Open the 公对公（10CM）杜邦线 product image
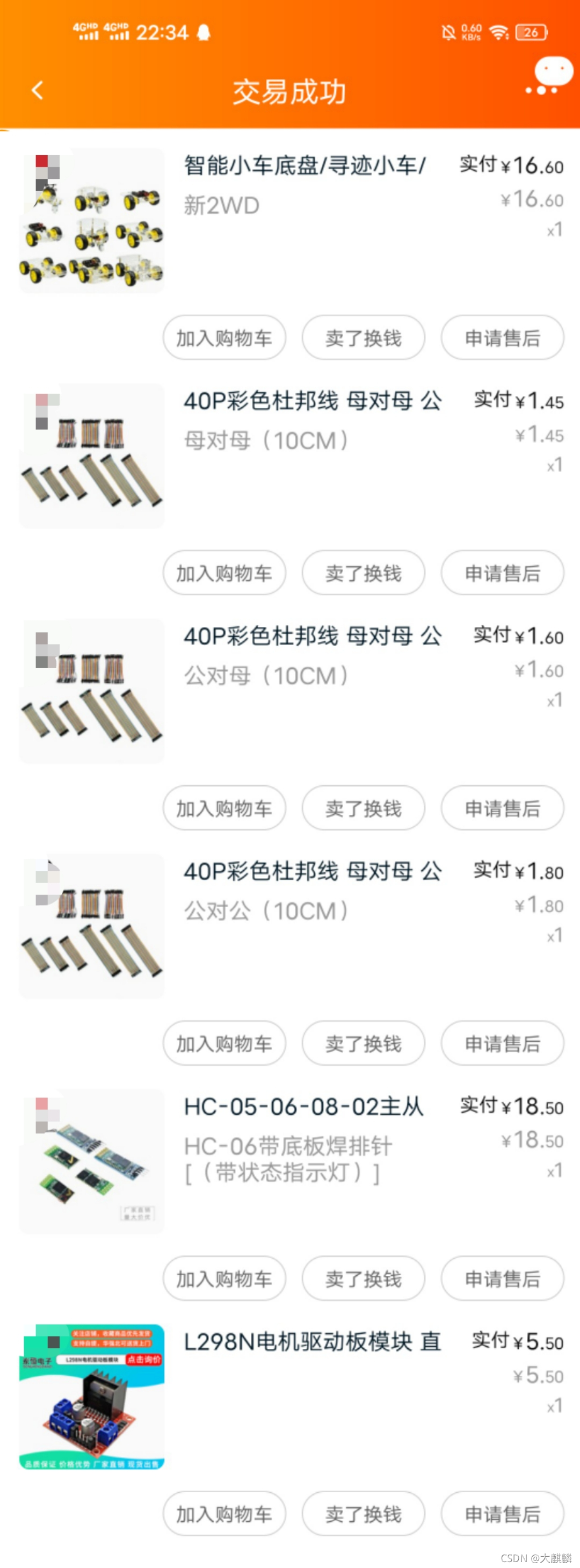The image size is (580, 1568). [x=92, y=926]
